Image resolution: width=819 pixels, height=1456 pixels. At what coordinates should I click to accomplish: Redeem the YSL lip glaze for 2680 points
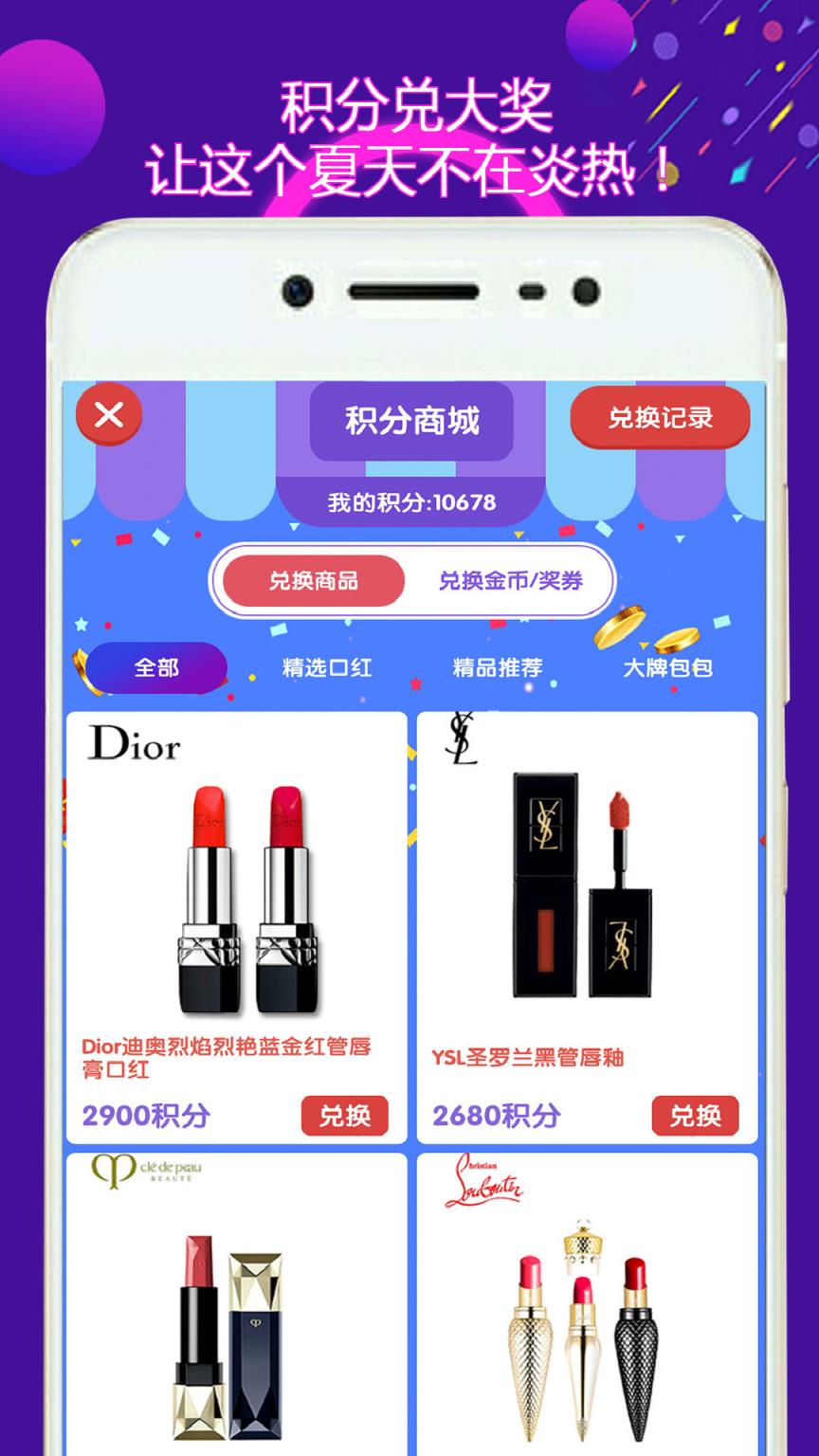[x=693, y=1117]
